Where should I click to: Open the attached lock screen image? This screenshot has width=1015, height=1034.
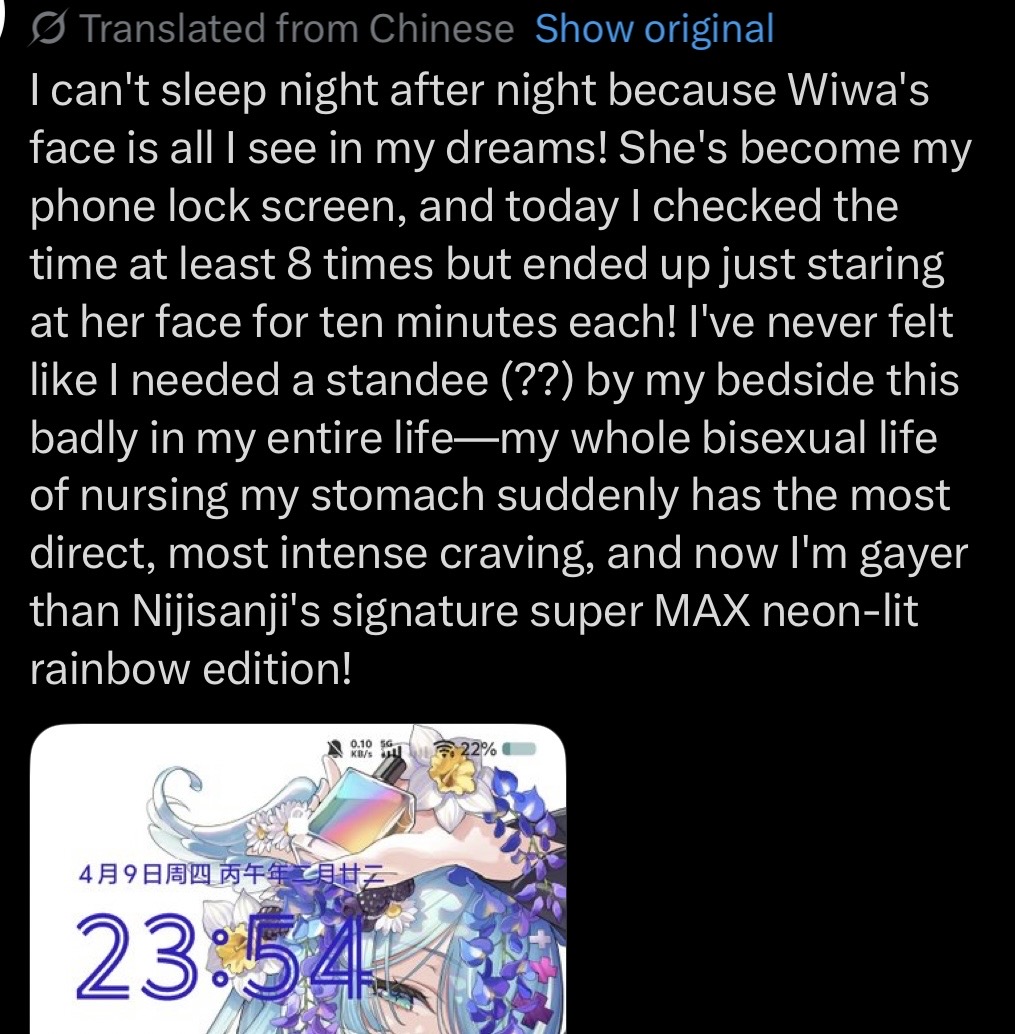pos(298,880)
